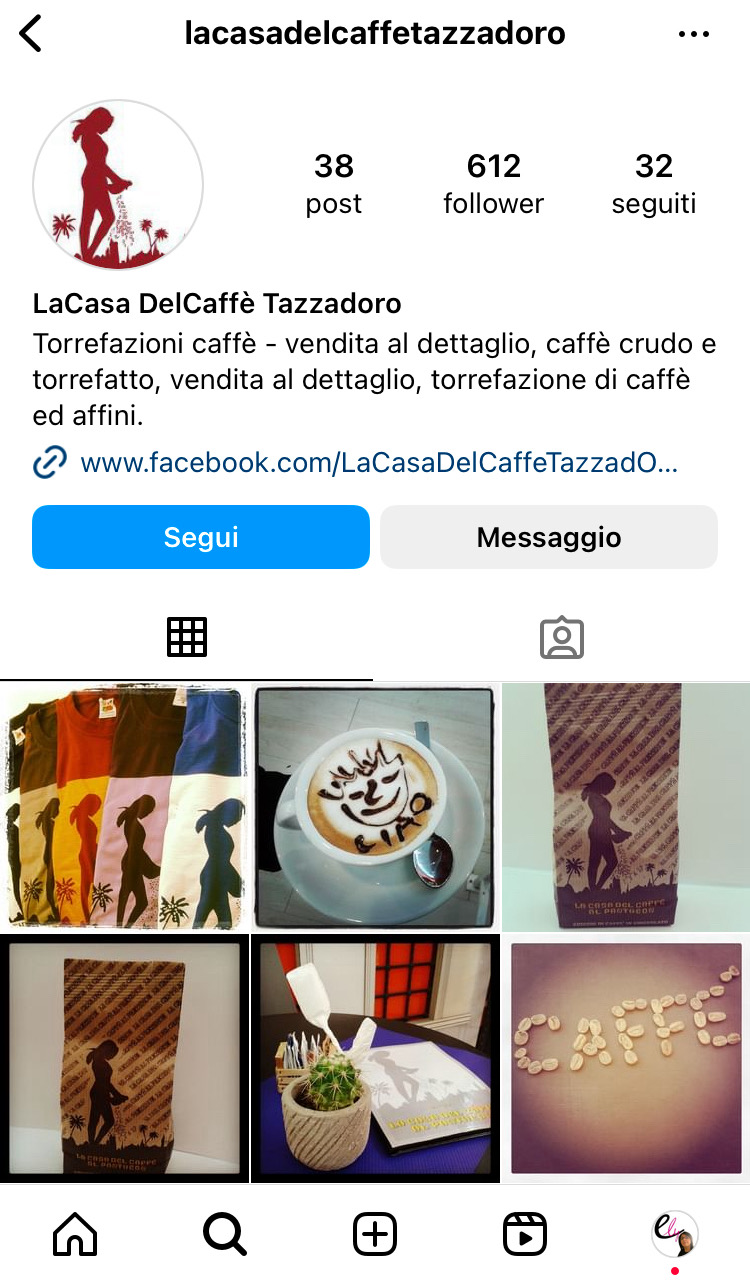
Task: Open the profile picture of LaCasa DelCaffè
Action: click(118, 185)
